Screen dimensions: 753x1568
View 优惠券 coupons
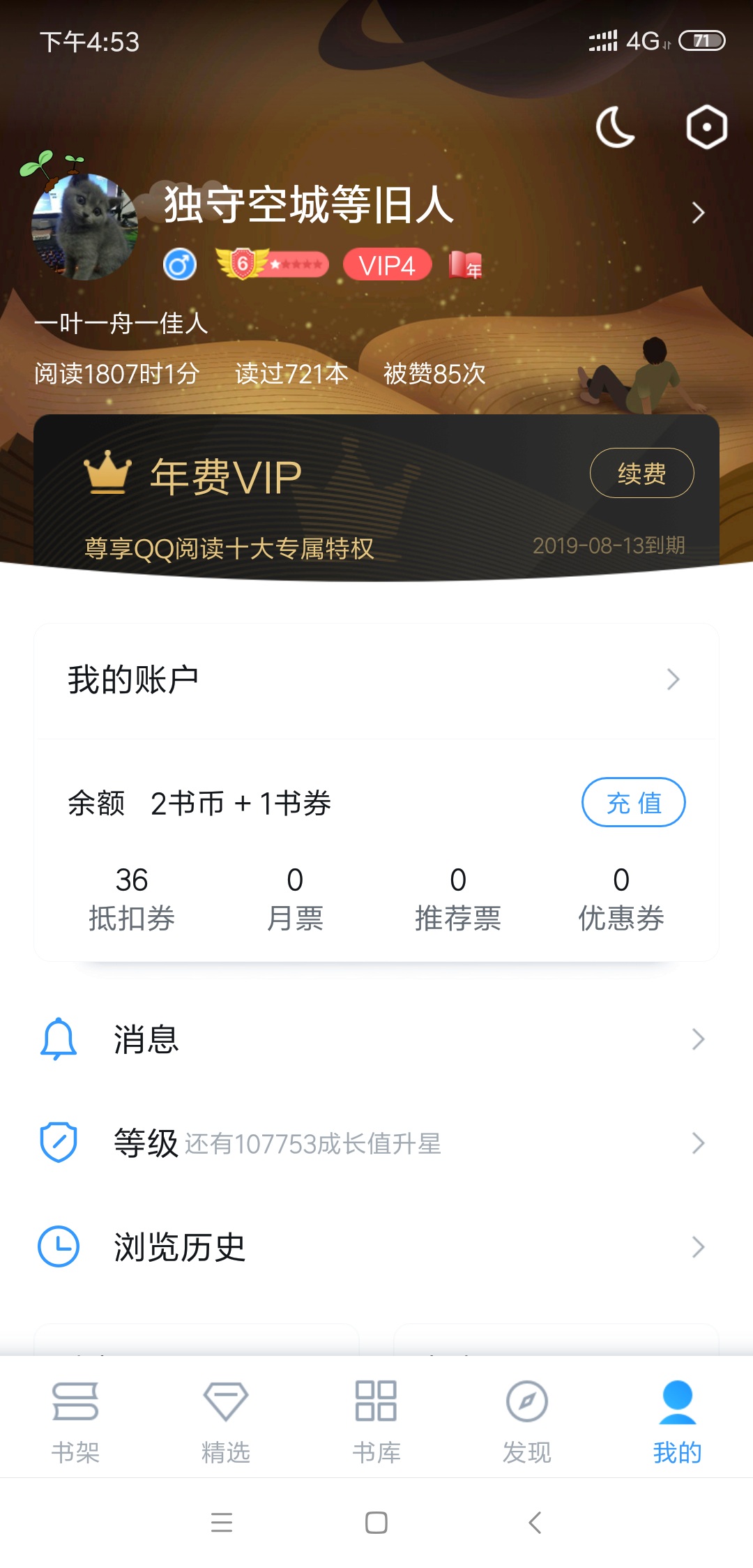[x=621, y=898]
